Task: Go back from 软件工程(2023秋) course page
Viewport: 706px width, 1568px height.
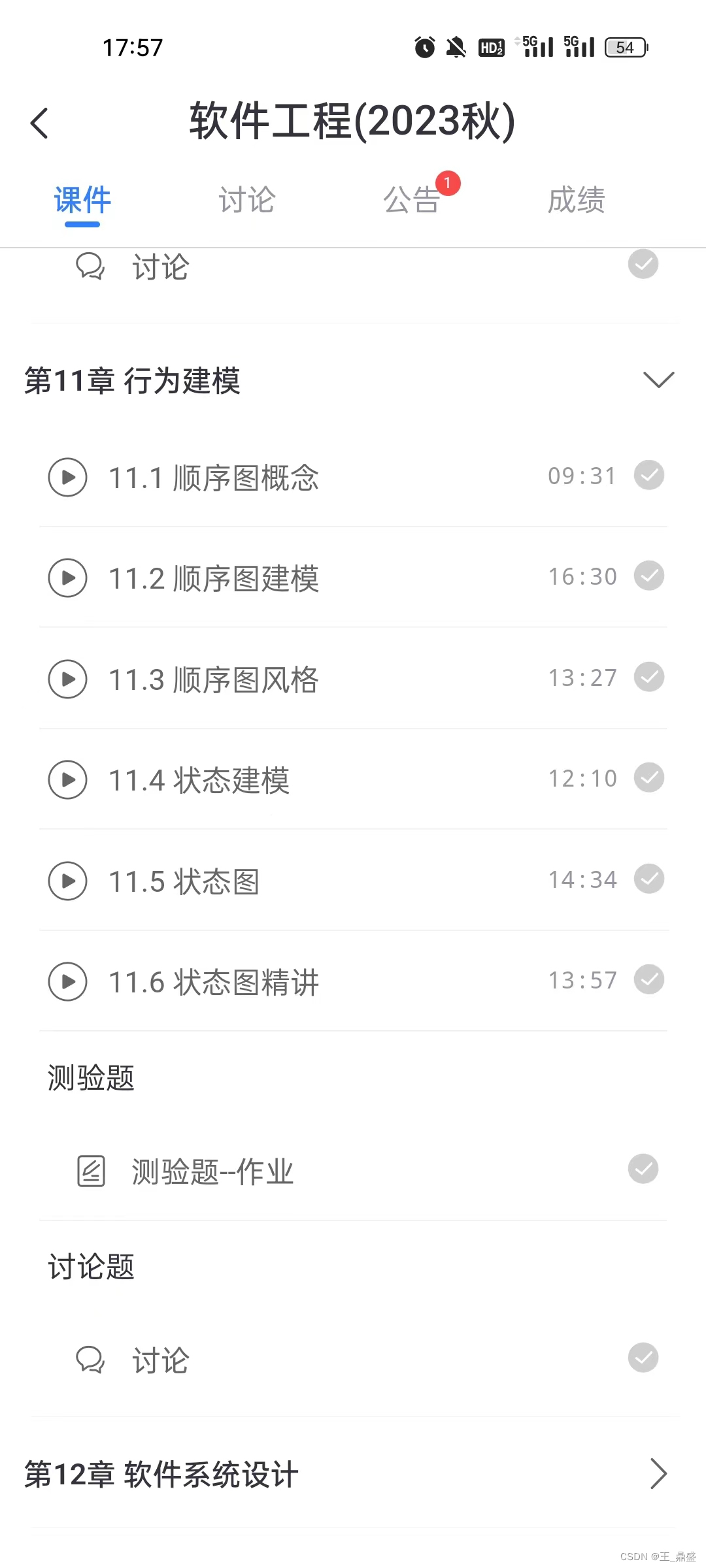Action: point(40,123)
